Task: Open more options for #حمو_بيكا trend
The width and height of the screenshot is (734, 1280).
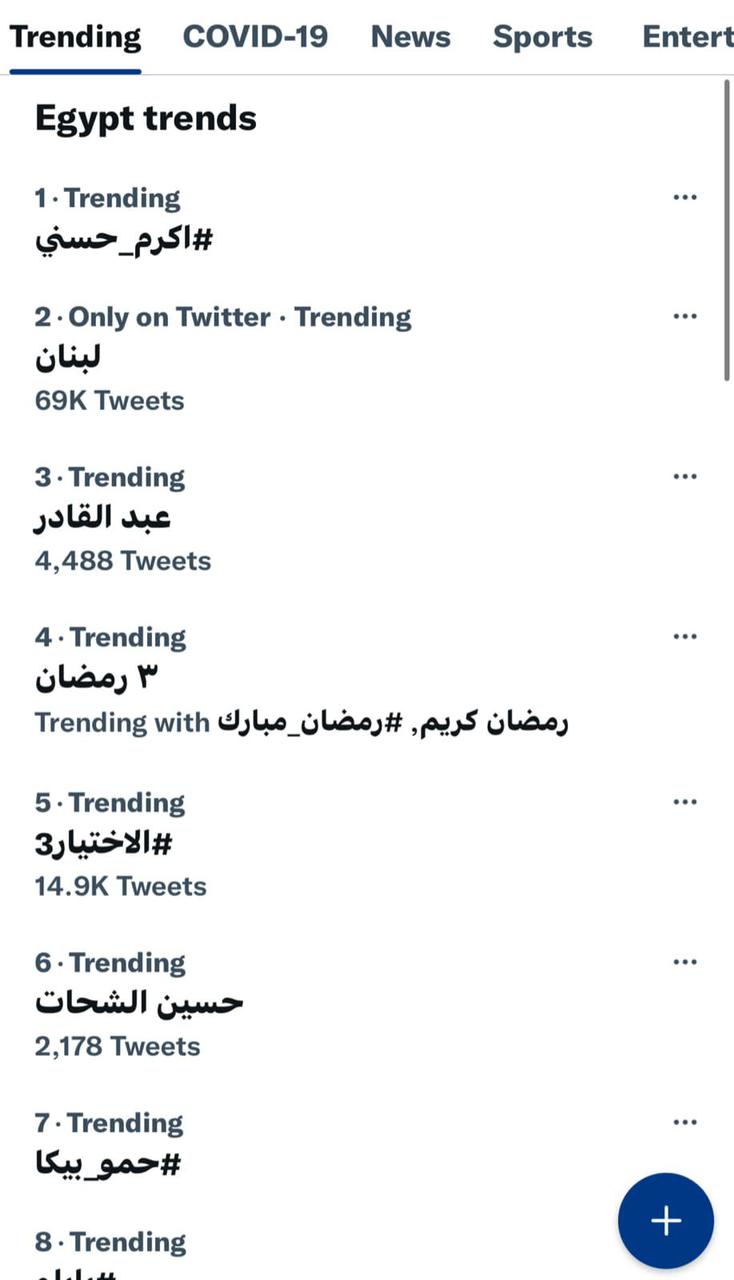Action: pos(685,1121)
